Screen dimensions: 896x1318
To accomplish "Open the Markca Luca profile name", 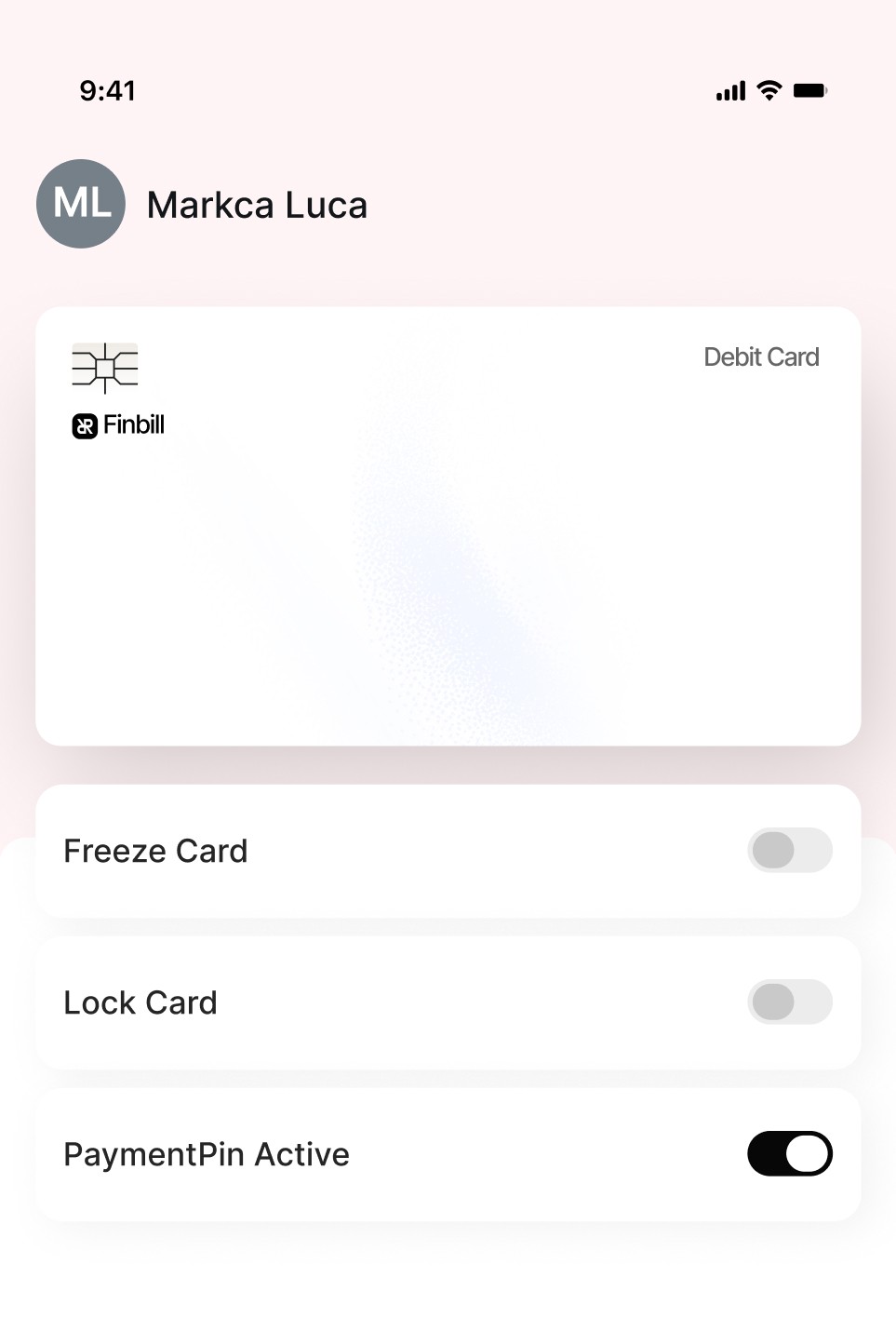I will coord(257,205).
